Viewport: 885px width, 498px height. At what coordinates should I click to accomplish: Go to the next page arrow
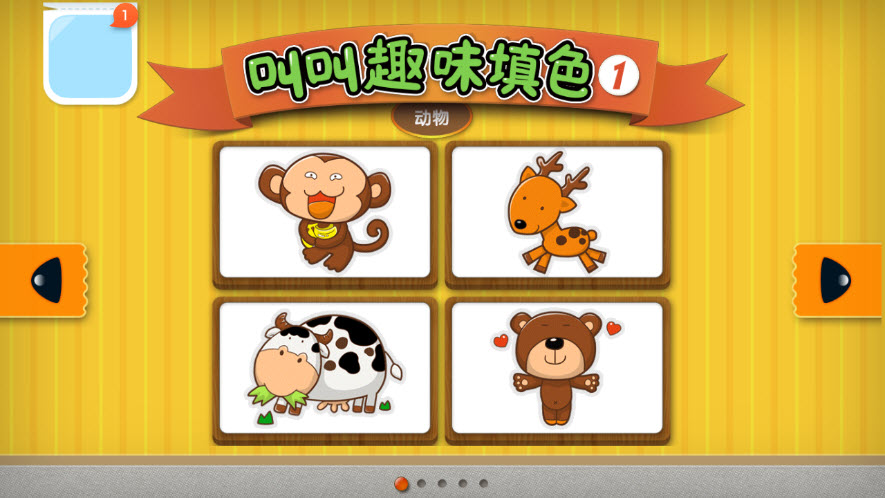[838, 280]
